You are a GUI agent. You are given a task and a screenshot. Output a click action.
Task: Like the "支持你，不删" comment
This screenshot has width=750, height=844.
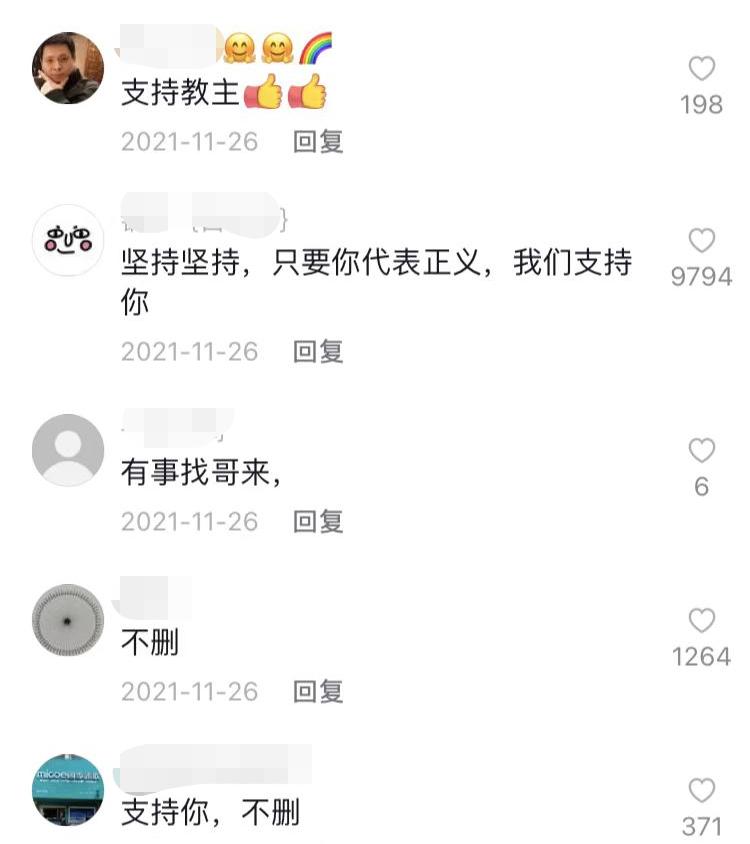tap(703, 792)
